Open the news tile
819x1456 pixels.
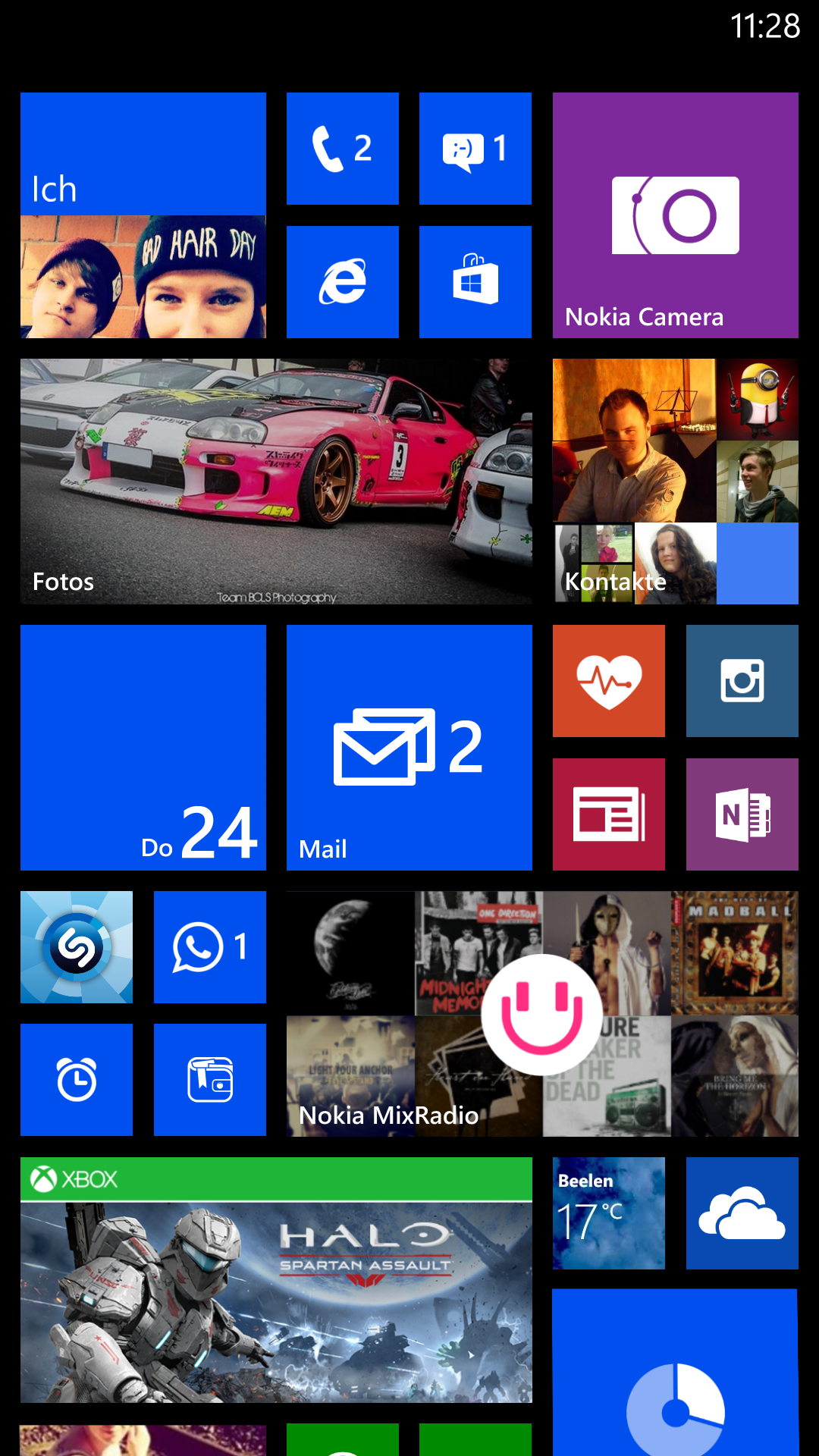pos(609,814)
